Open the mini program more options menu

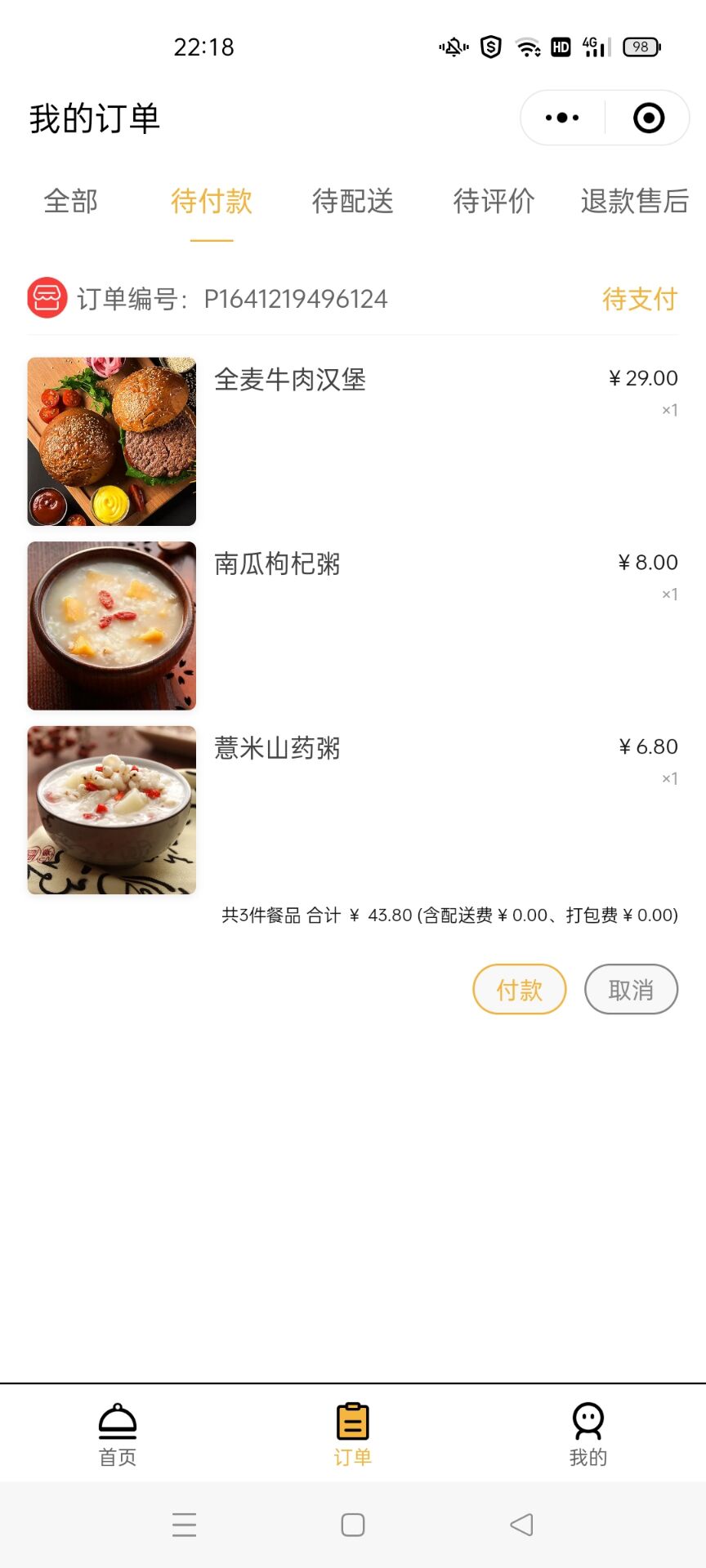(562, 118)
